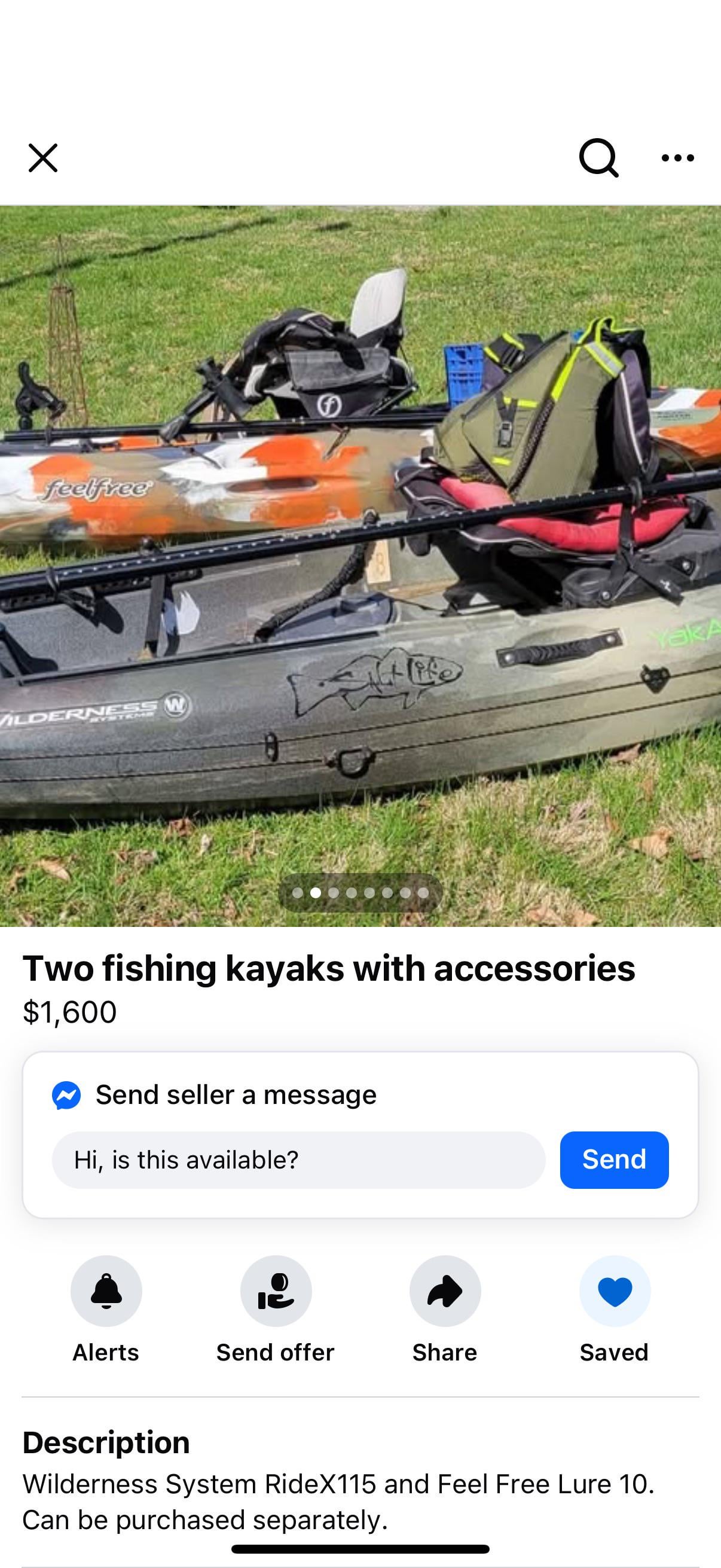Unsave this listing via the heart
The width and height of the screenshot is (721, 1568).
click(x=615, y=1291)
